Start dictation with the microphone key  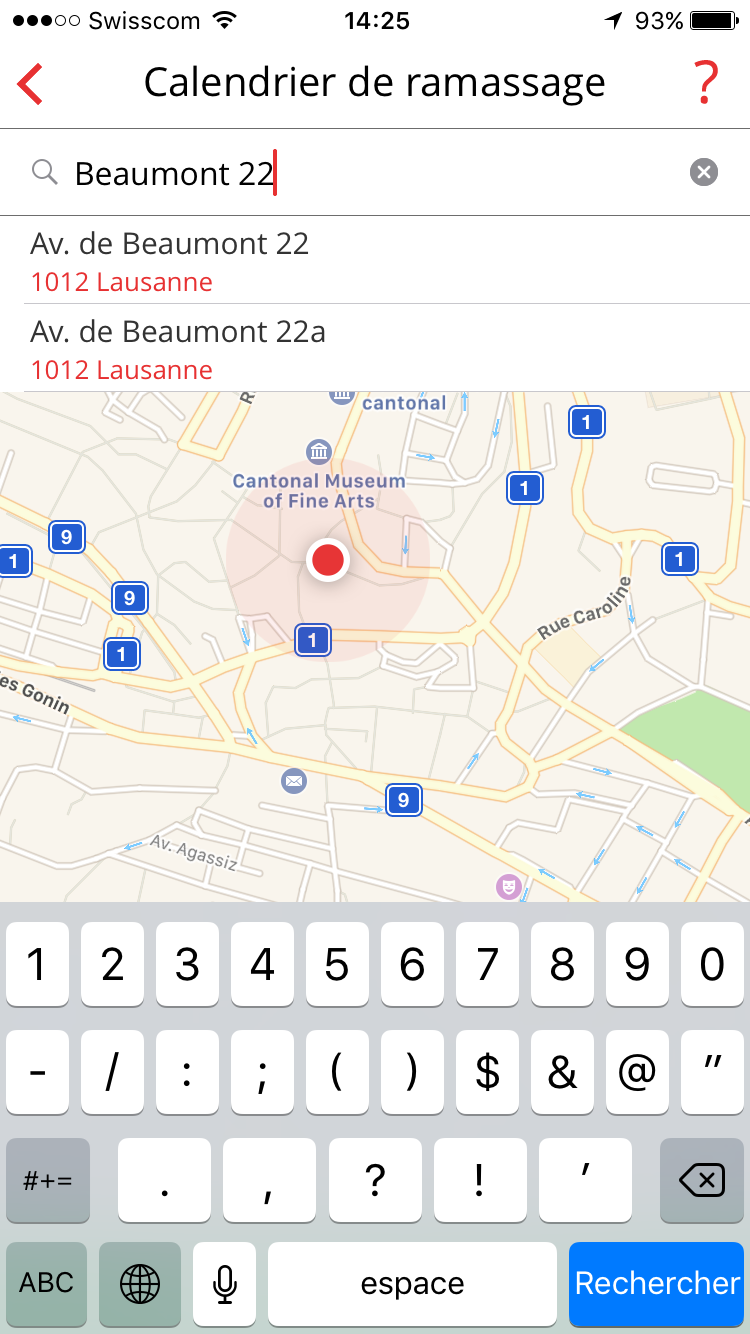(x=225, y=1283)
